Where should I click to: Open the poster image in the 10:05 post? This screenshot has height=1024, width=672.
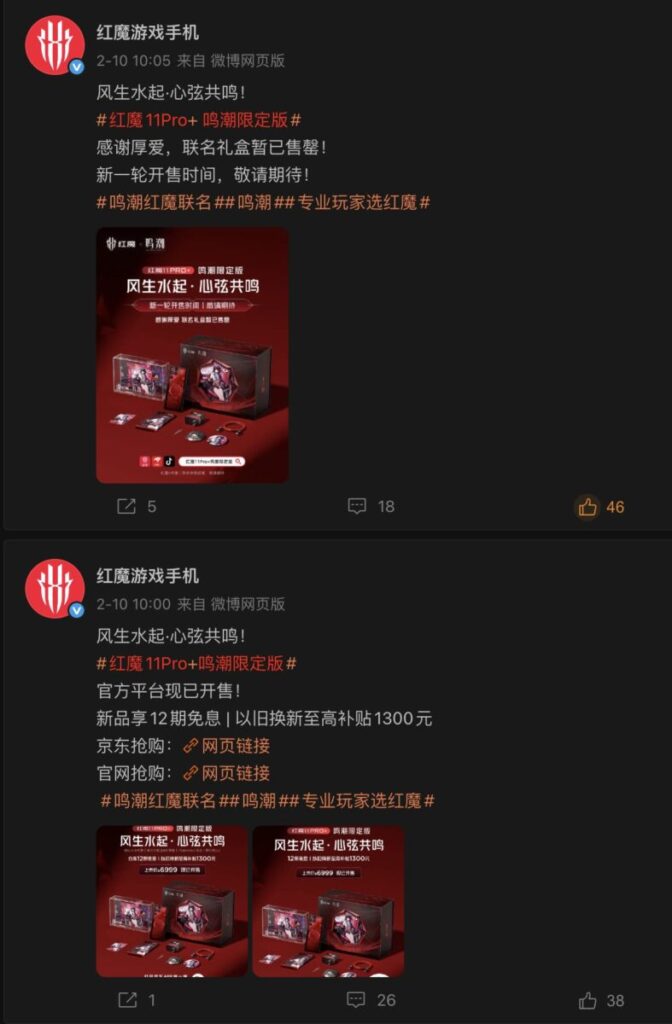[192, 355]
